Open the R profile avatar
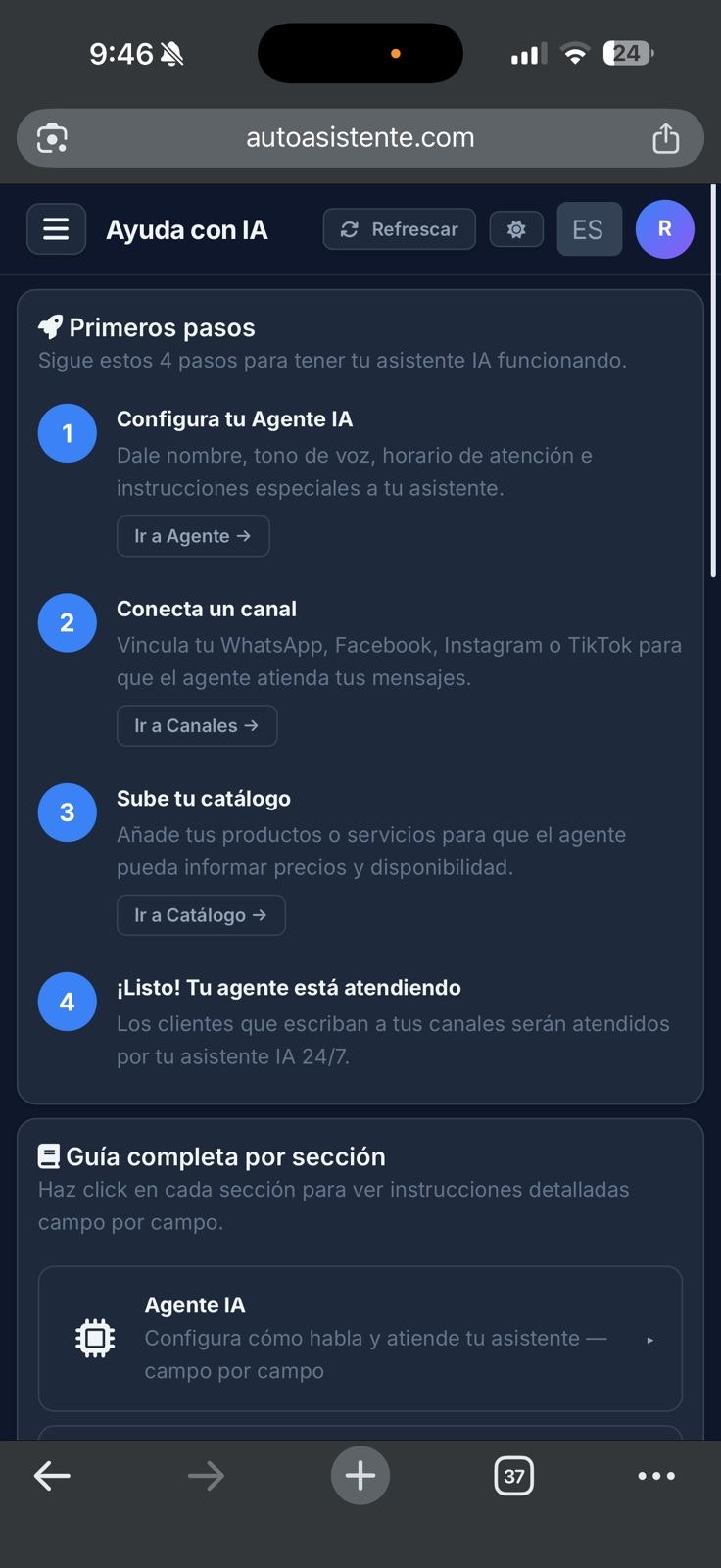 pos(664,229)
